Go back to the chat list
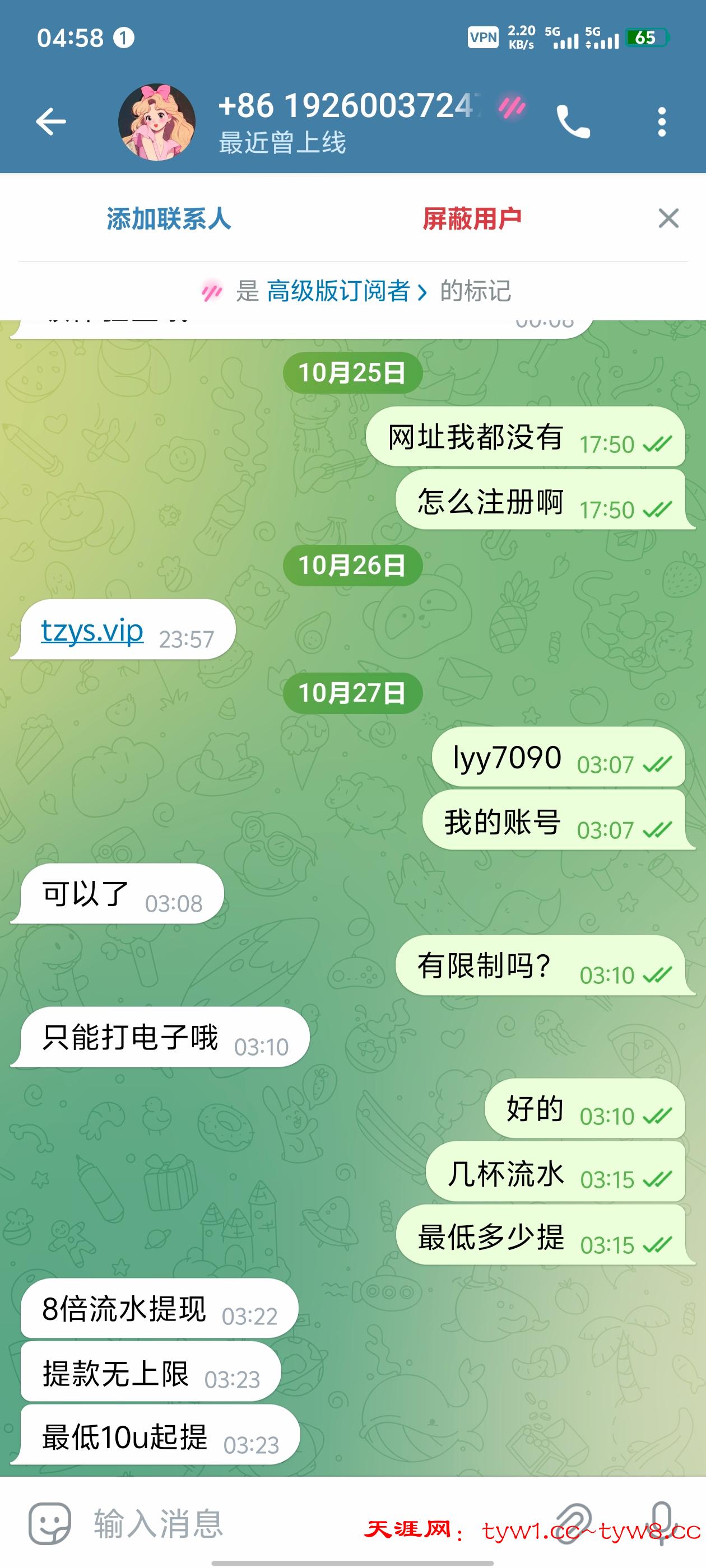The image size is (706, 1568). point(50,122)
